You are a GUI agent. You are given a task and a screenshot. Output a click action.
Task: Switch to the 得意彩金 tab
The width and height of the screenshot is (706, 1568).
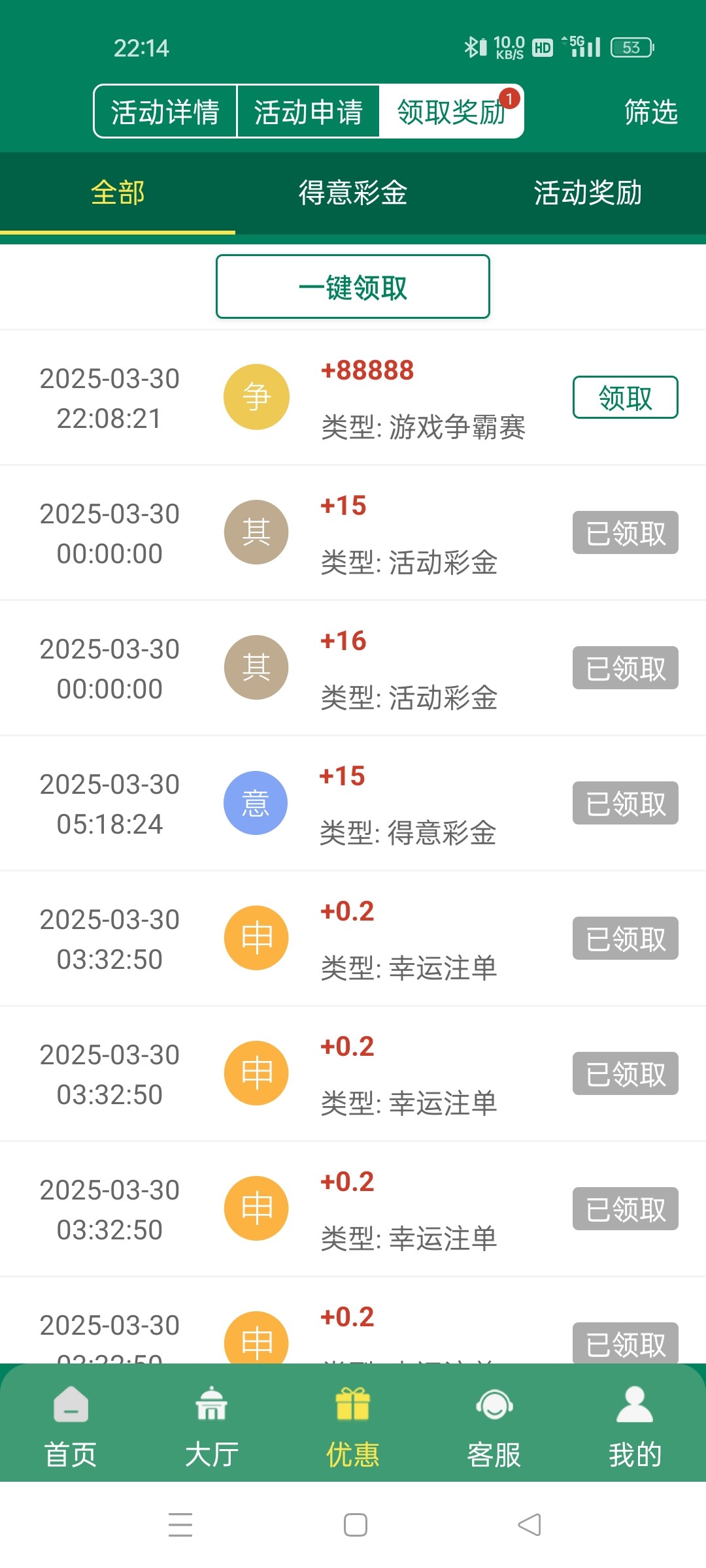[x=353, y=193]
